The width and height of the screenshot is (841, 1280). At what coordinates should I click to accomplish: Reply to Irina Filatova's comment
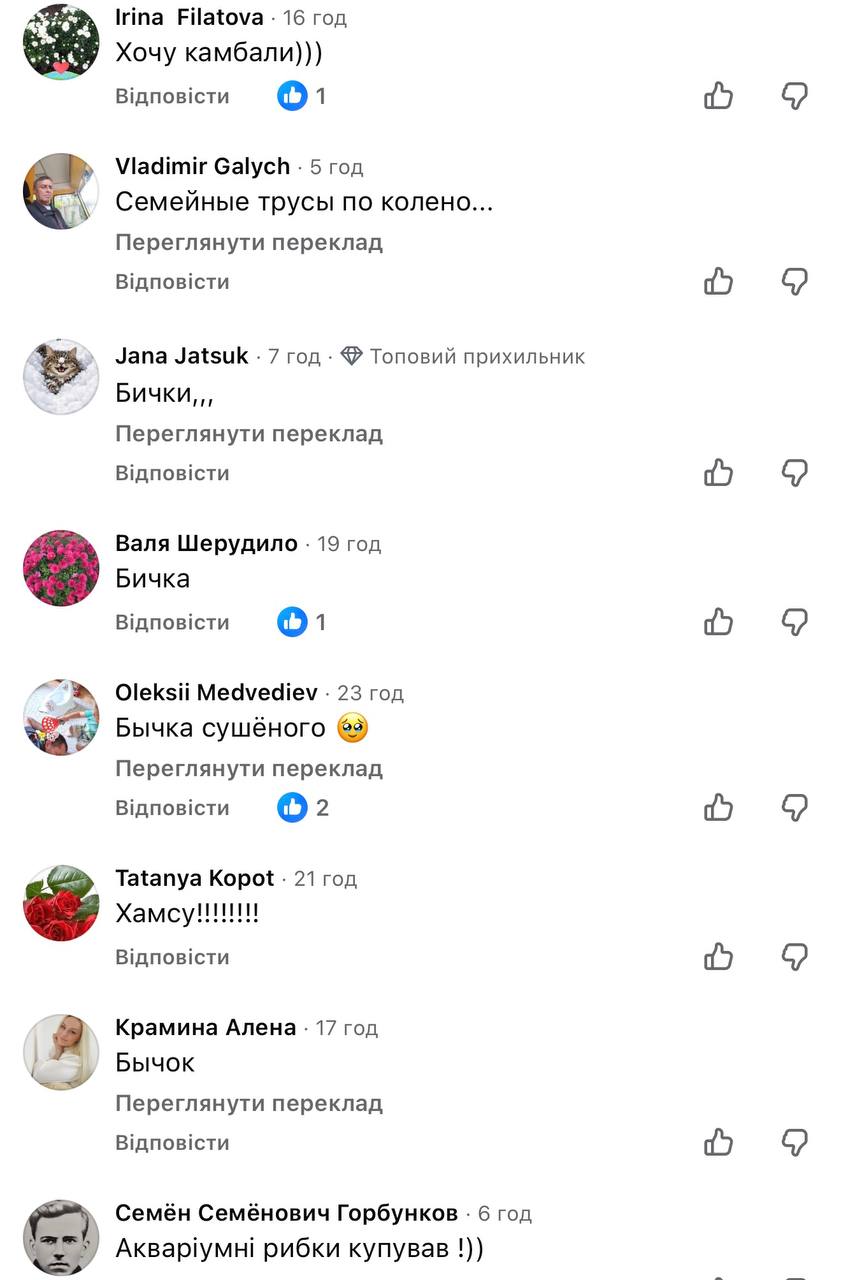pyautogui.click(x=172, y=96)
